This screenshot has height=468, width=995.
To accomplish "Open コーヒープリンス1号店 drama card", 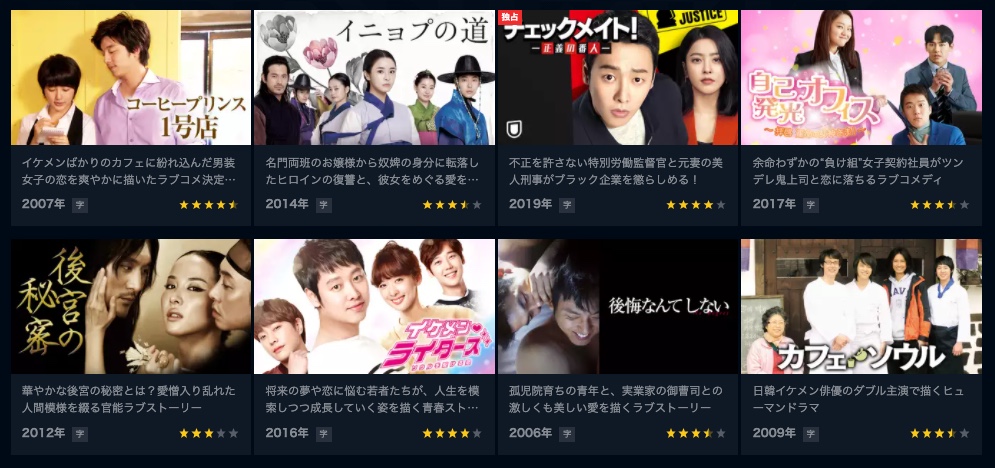I will point(131,78).
